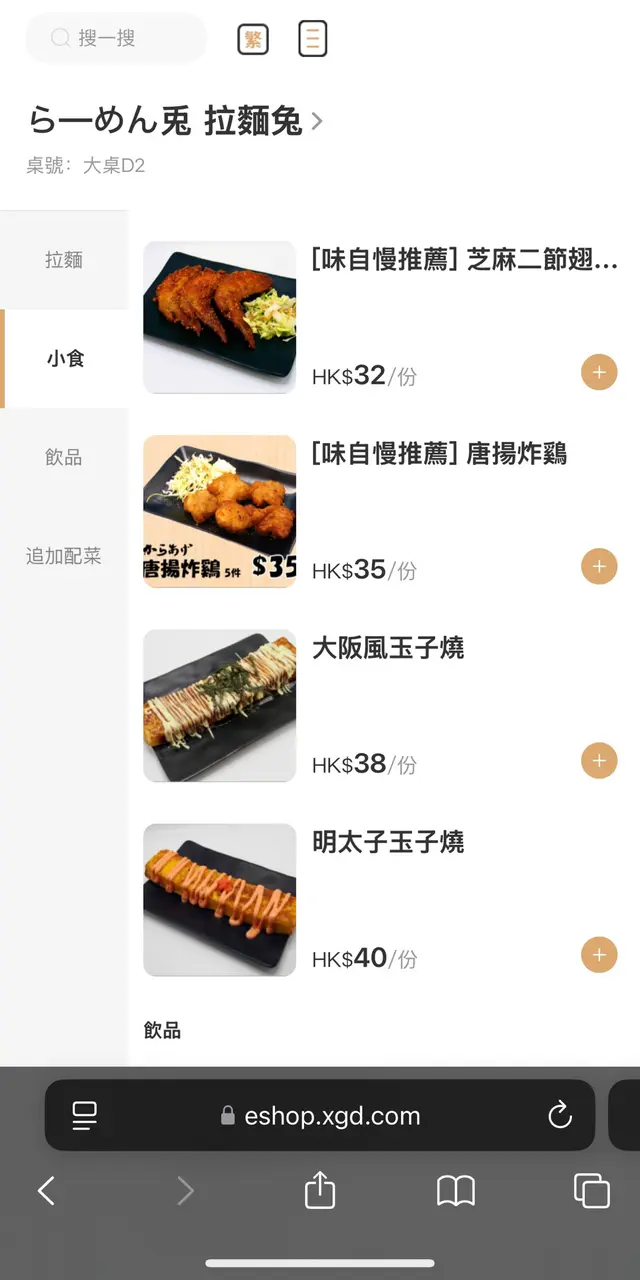Open the order list icon

pyautogui.click(x=313, y=39)
